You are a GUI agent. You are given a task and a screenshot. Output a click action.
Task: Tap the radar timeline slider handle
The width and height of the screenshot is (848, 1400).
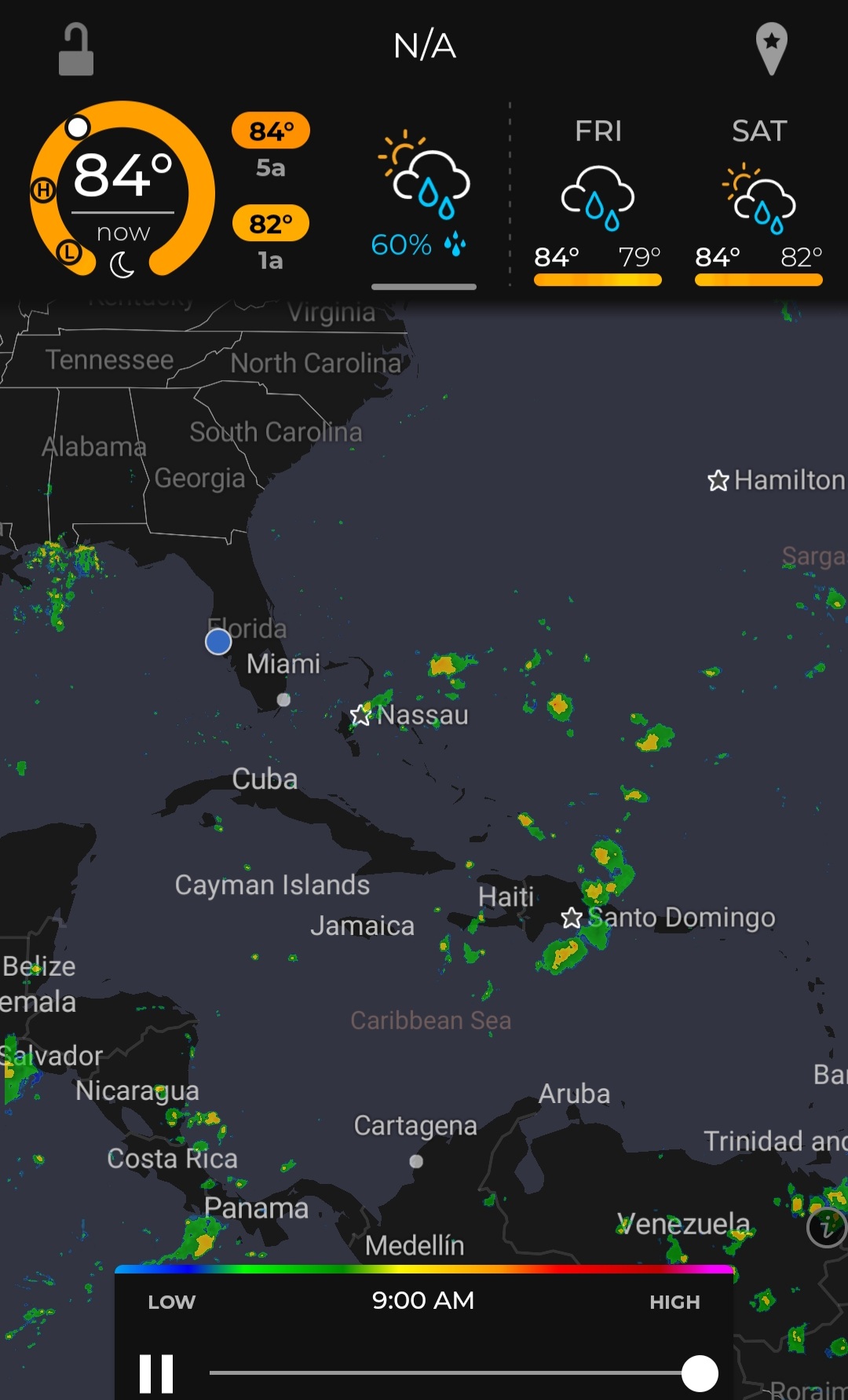coord(700,1373)
